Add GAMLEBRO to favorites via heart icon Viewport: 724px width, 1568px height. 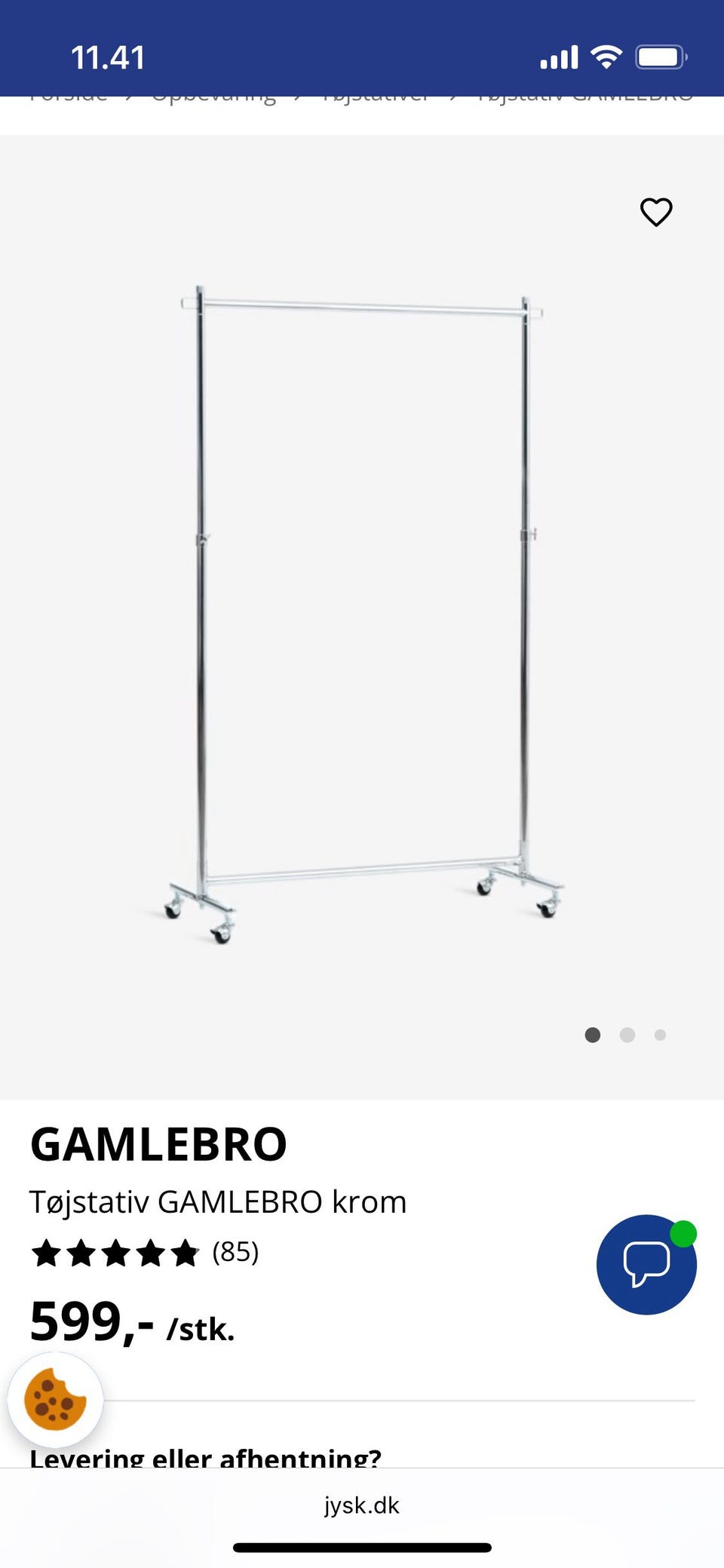tap(655, 213)
